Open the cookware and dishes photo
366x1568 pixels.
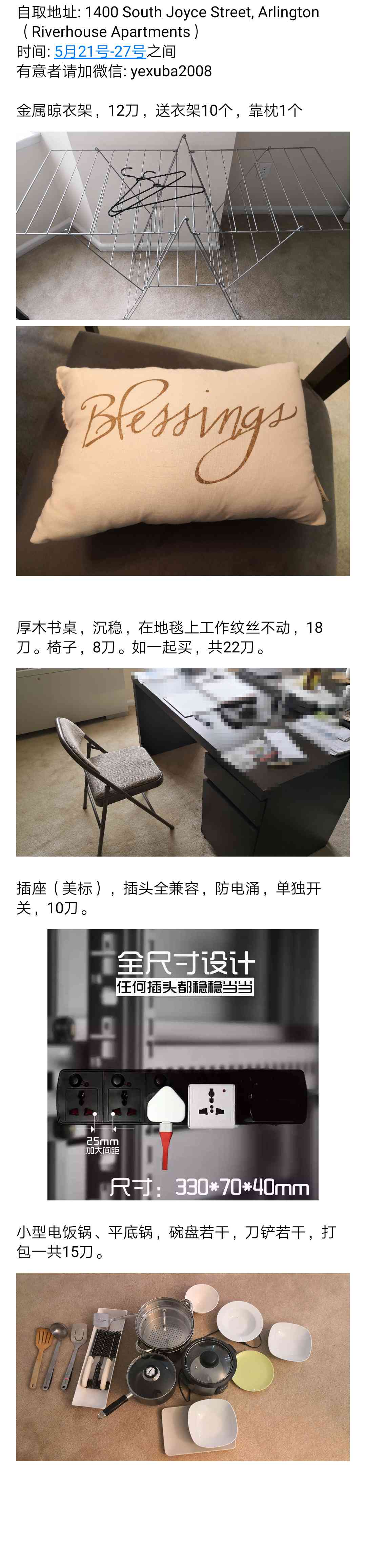point(182,1367)
